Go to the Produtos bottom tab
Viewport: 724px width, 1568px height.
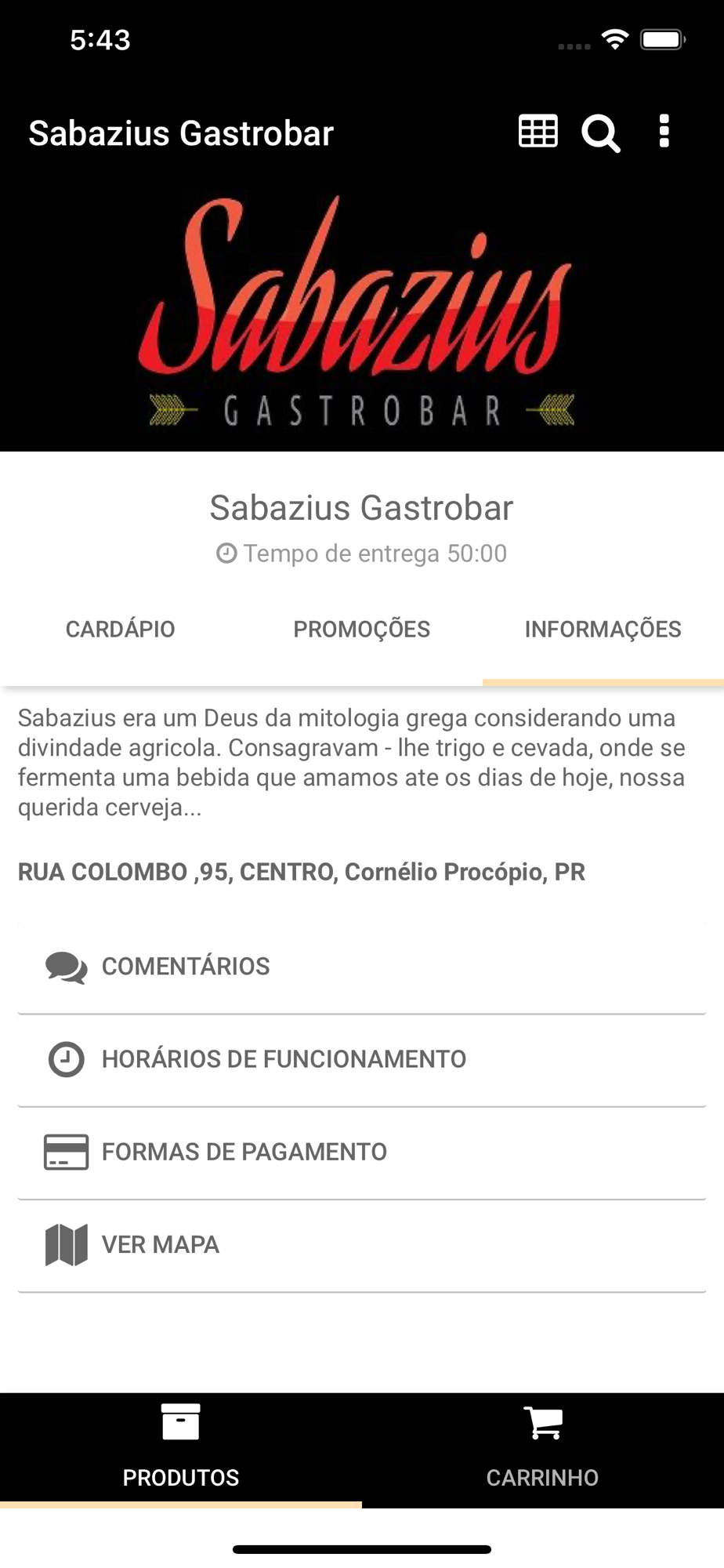pyautogui.click(x=181, y=1450)
